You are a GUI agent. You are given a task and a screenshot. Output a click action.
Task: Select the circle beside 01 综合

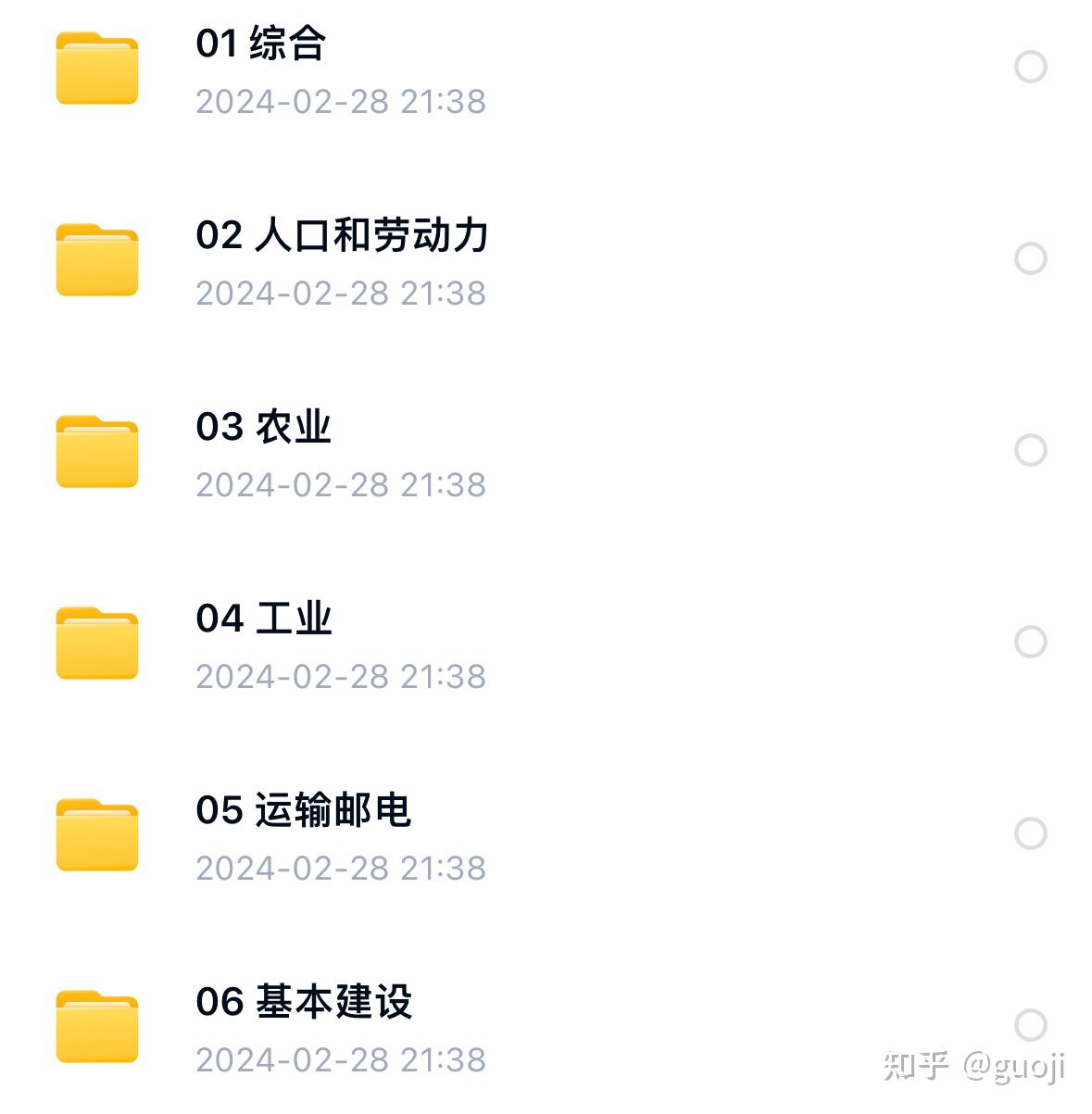click(1030, 67)
